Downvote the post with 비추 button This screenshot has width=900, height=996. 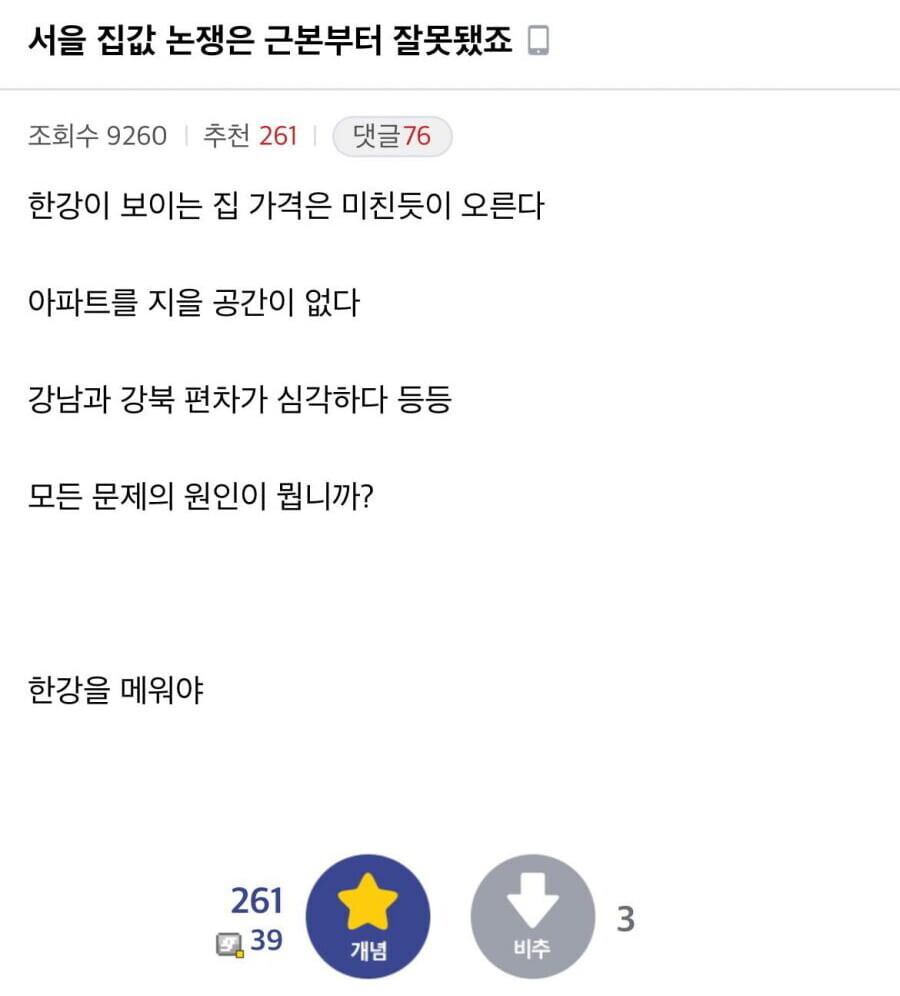[532, 915]
